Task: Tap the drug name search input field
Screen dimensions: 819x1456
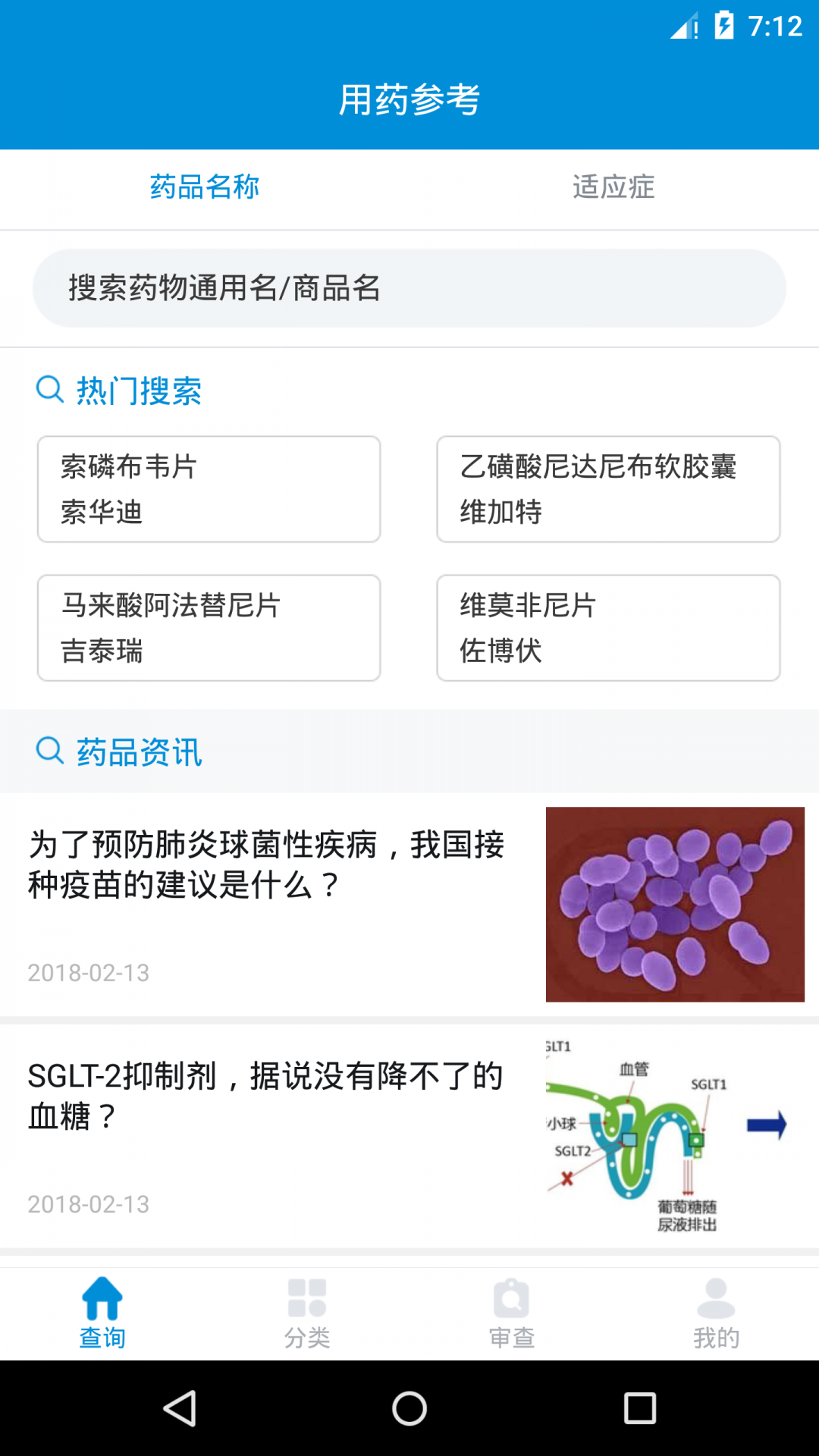Action: [409, 288]
